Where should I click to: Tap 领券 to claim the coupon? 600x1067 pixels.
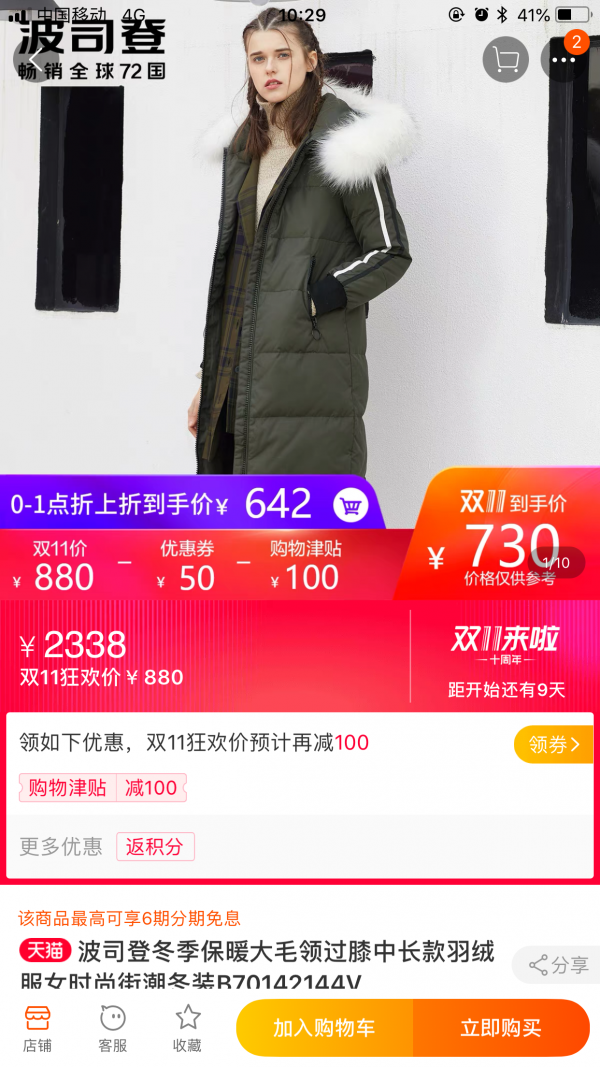[x=554, y=744]
